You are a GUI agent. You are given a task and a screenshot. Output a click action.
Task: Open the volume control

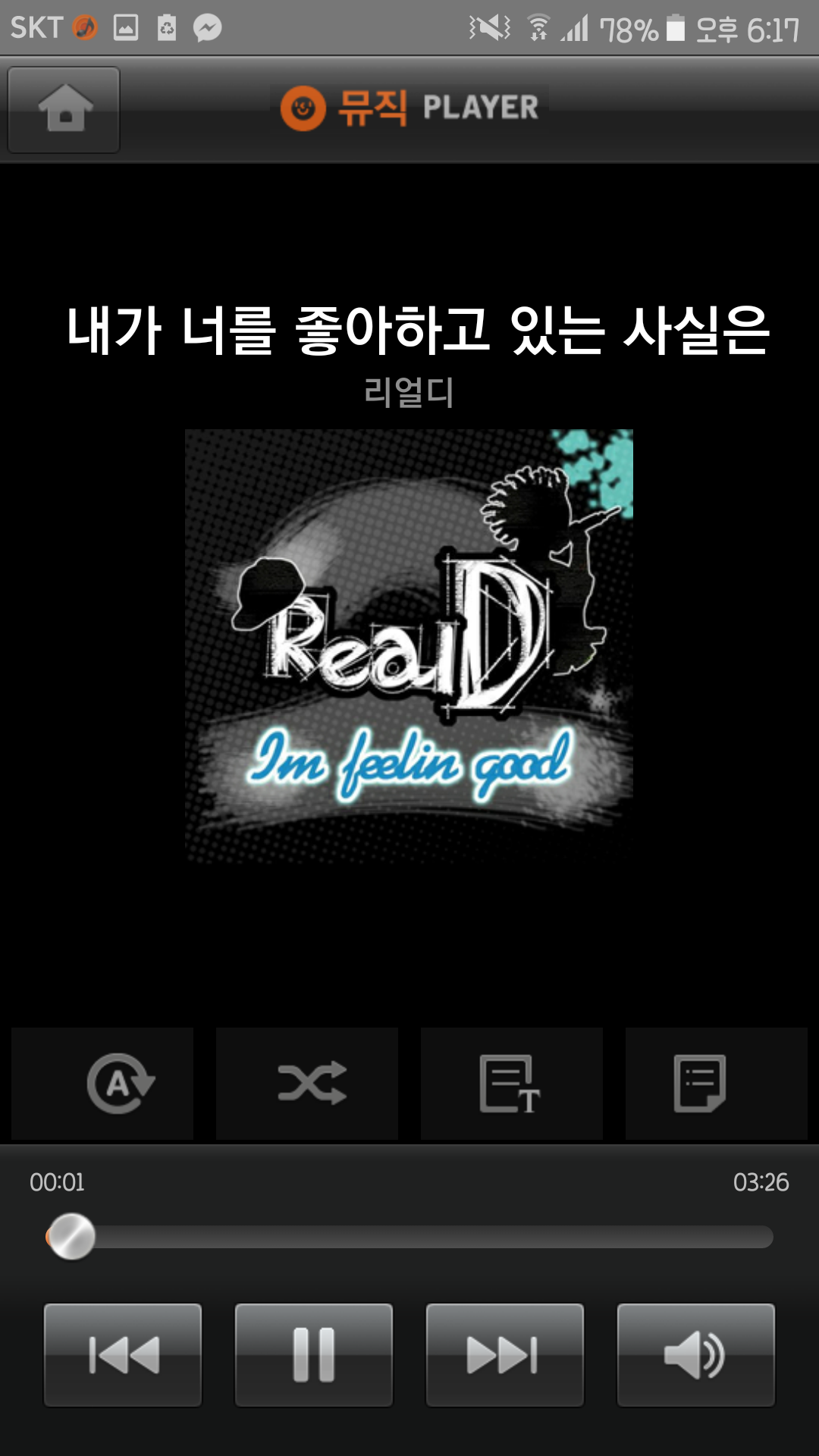(x=695, y=1355)
